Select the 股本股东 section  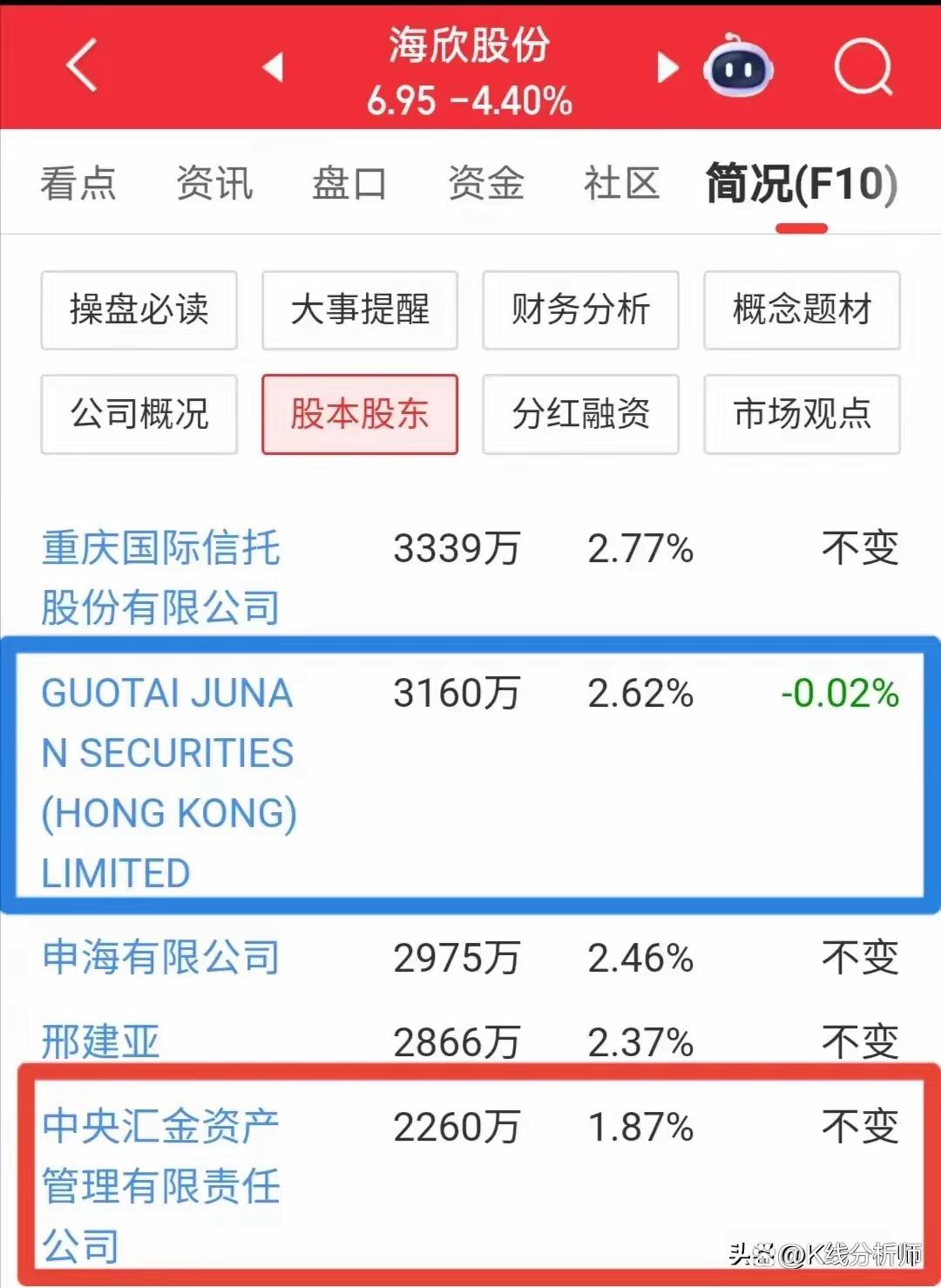pyautogui.click(x=360, y=414)
